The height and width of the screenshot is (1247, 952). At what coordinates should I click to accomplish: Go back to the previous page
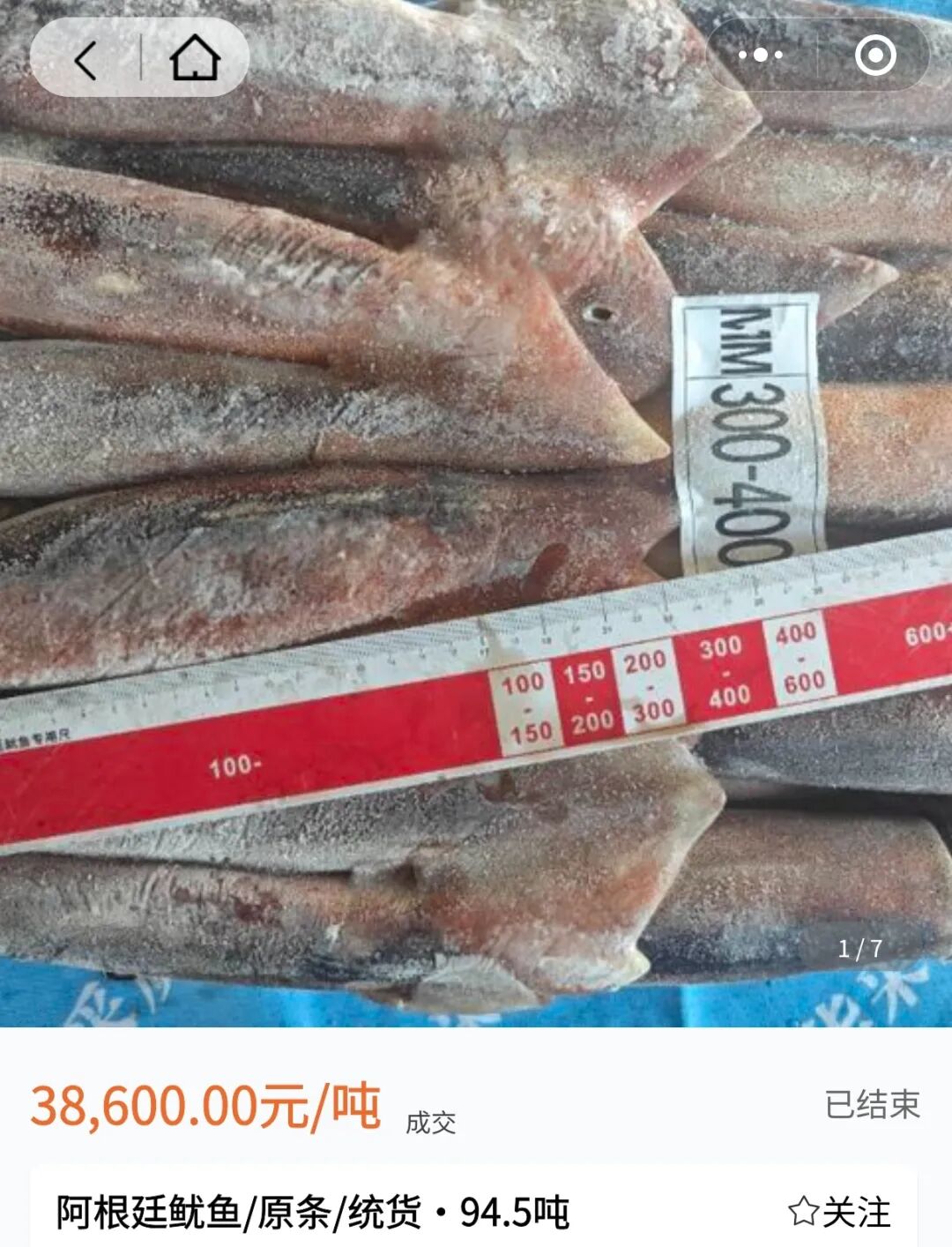click(x=86, y=60)
